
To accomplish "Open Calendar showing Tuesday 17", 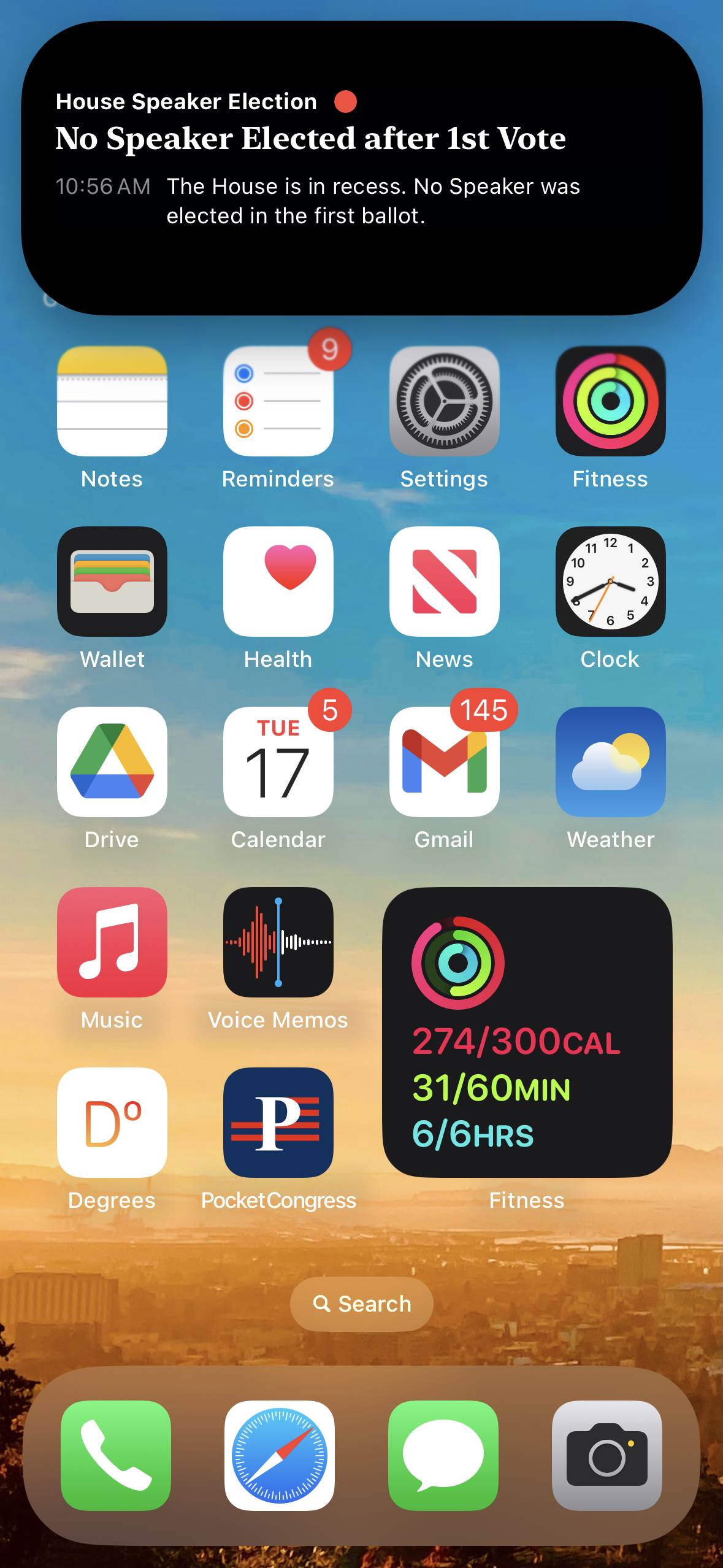I will (278, 762).
